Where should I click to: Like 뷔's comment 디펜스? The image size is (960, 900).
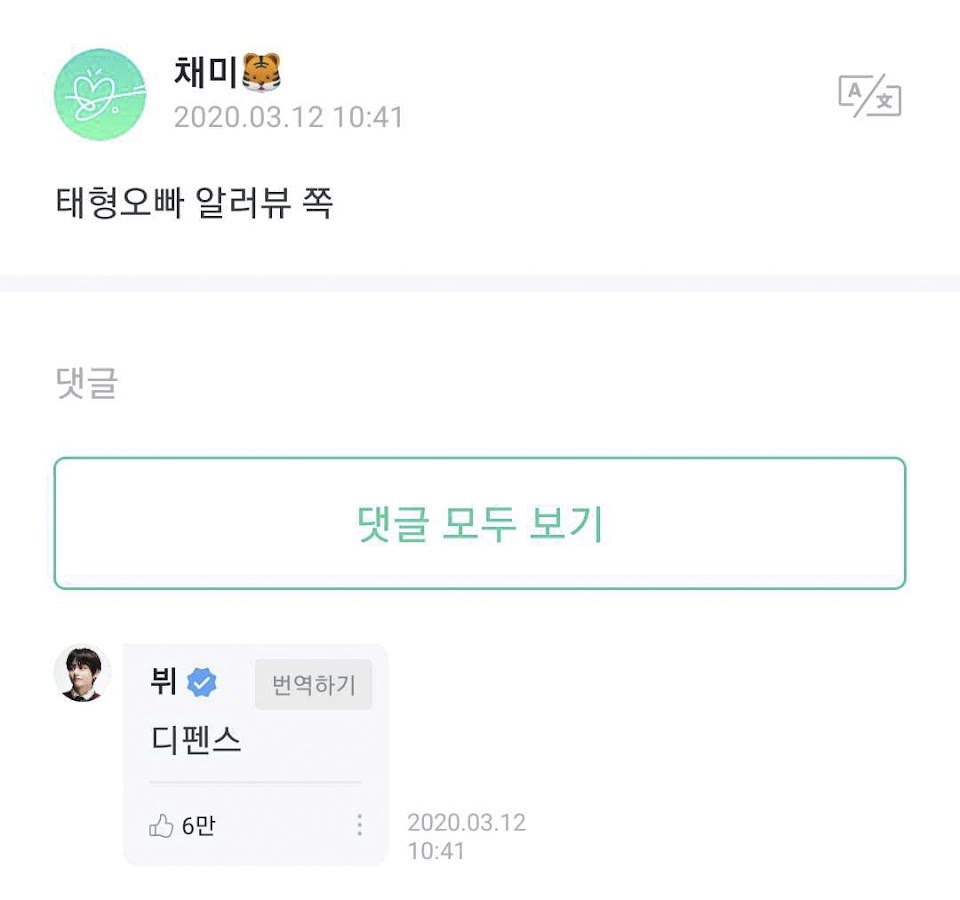162,826
